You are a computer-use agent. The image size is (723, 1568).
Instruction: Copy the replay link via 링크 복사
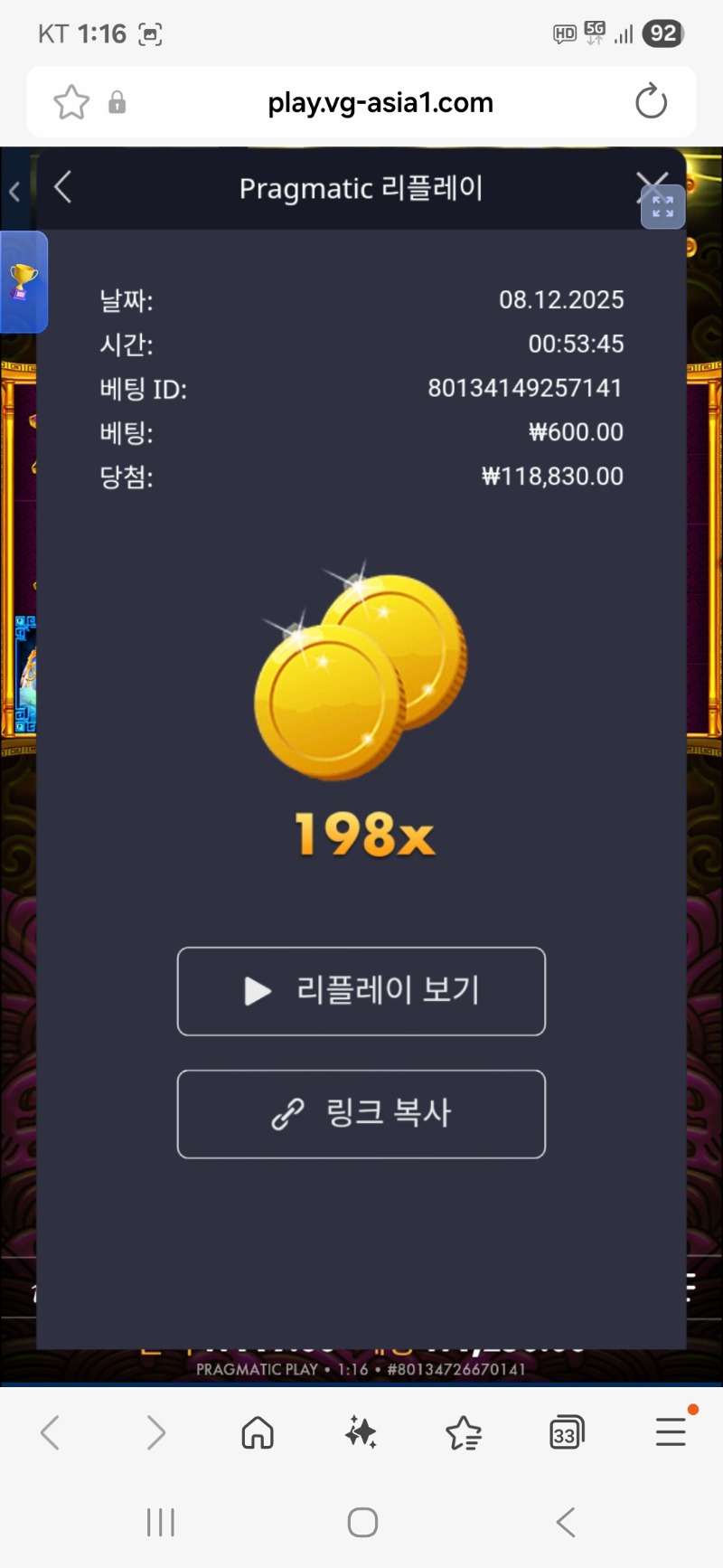click(361, 1114)
